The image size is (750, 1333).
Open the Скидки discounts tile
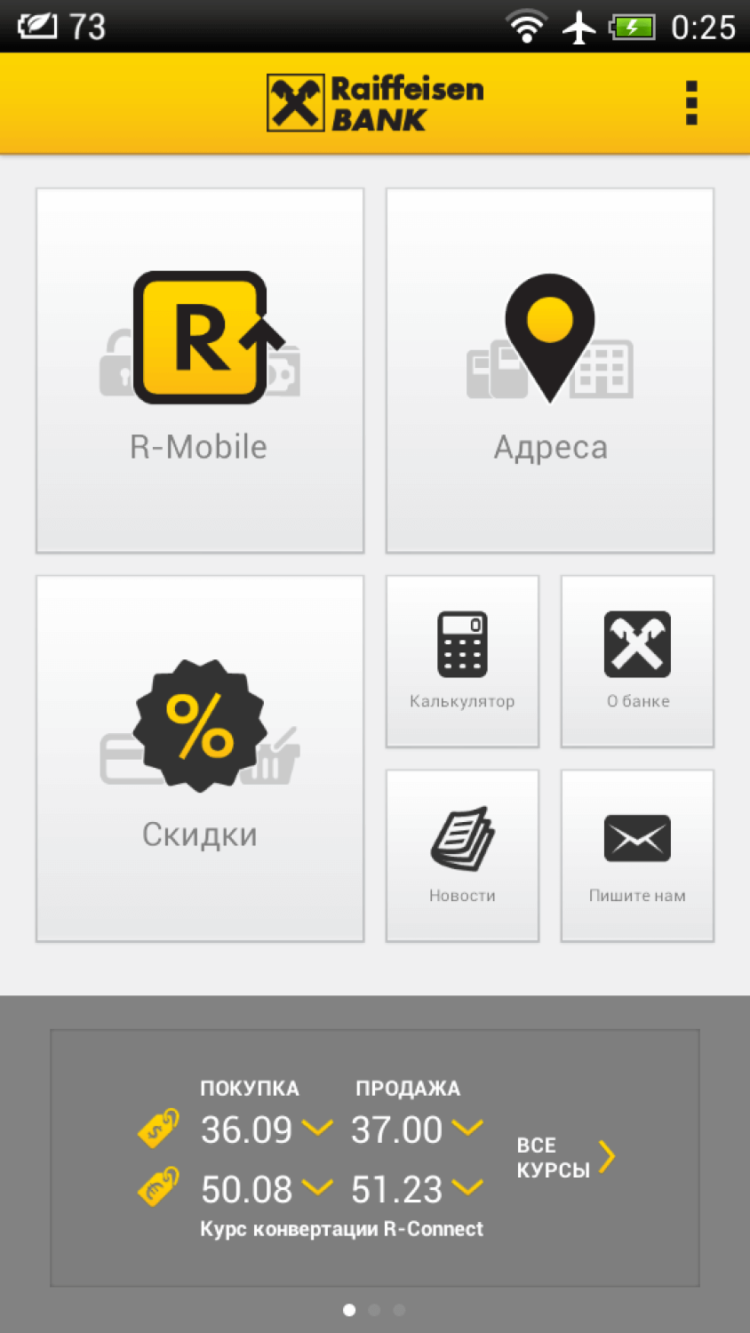point(200,758)
